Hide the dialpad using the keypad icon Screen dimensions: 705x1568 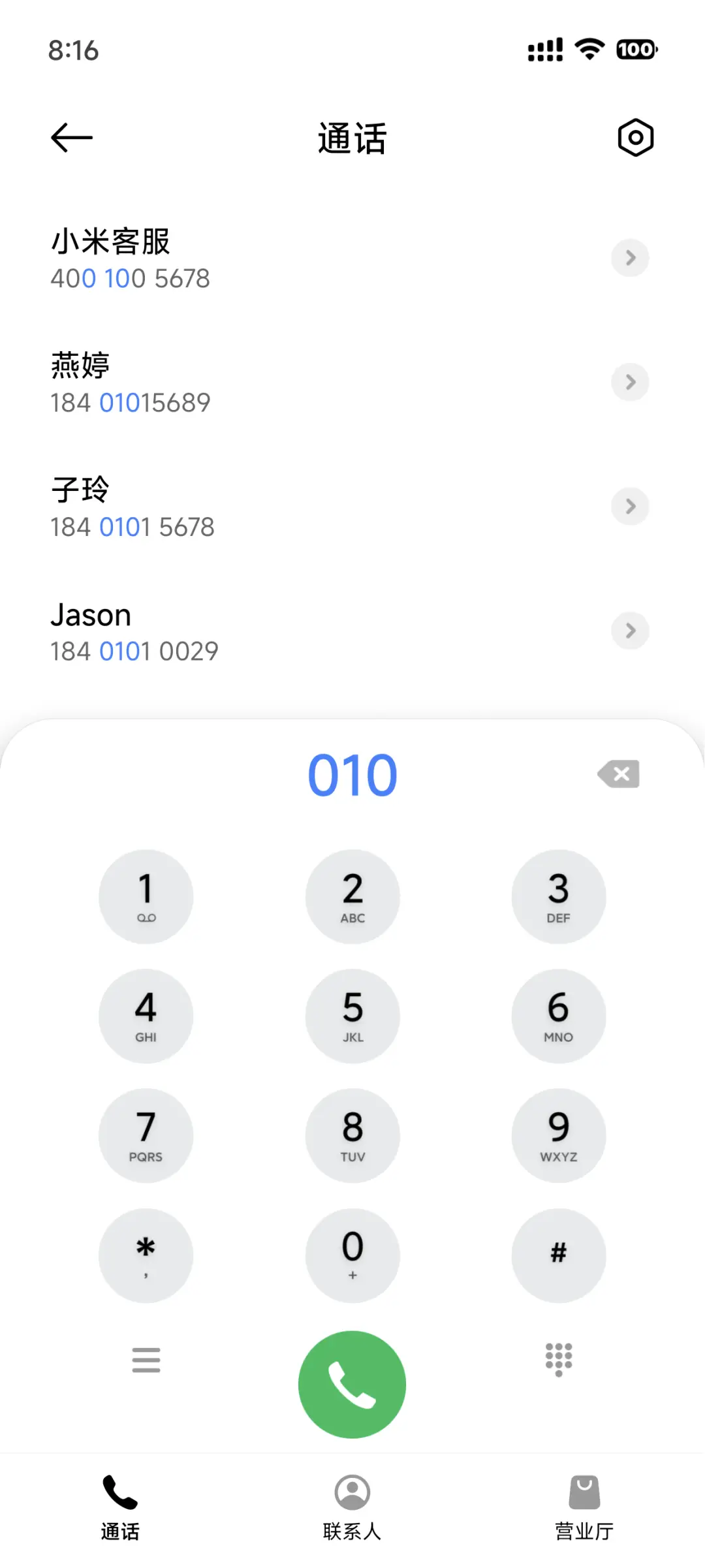tap(558, 1360)
